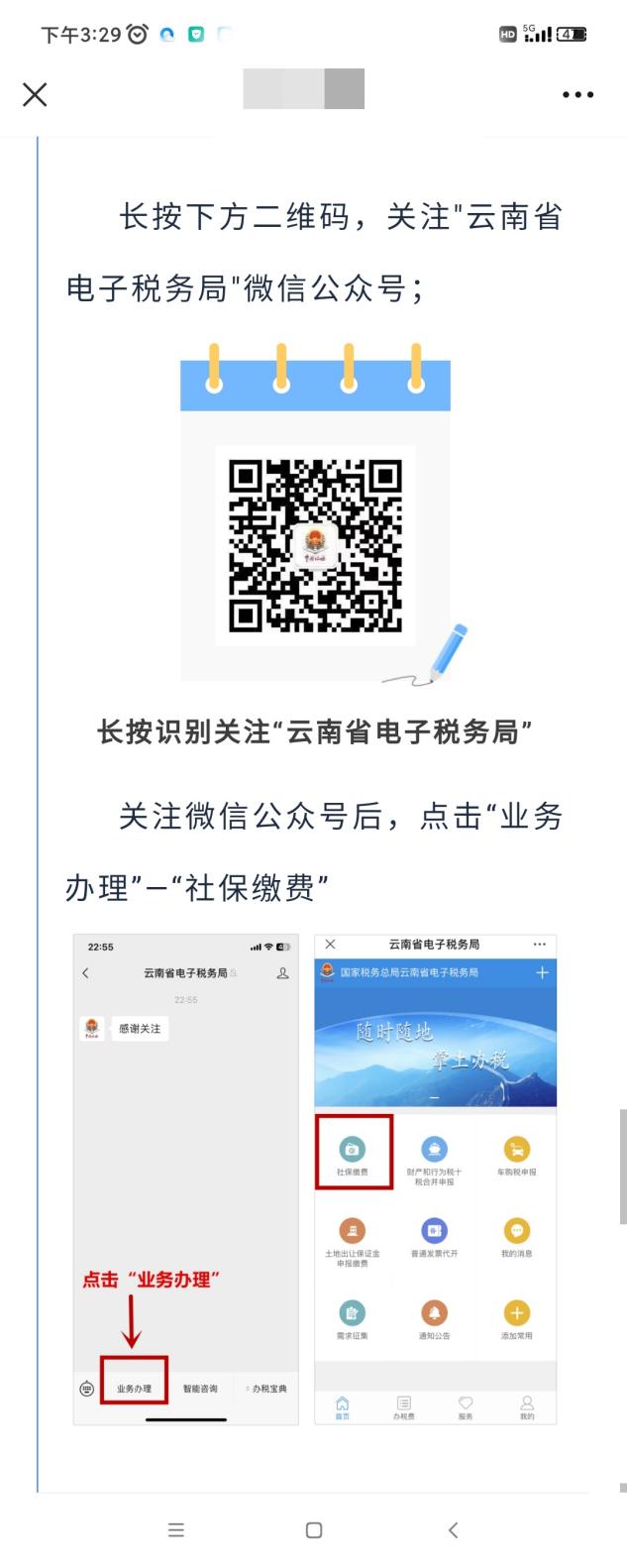This screenshot has width=627, height=1568.
Task: Close the article page
Action: [35, 94]
